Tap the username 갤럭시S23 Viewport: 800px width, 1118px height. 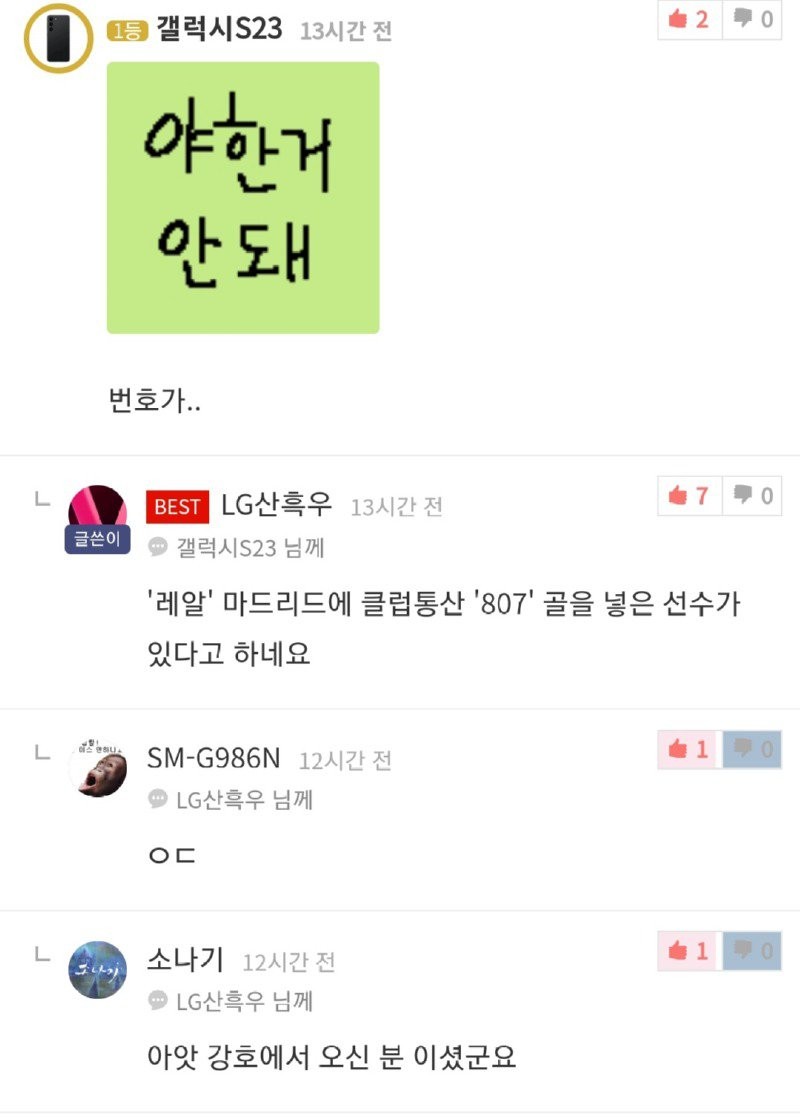click(219, 29)
